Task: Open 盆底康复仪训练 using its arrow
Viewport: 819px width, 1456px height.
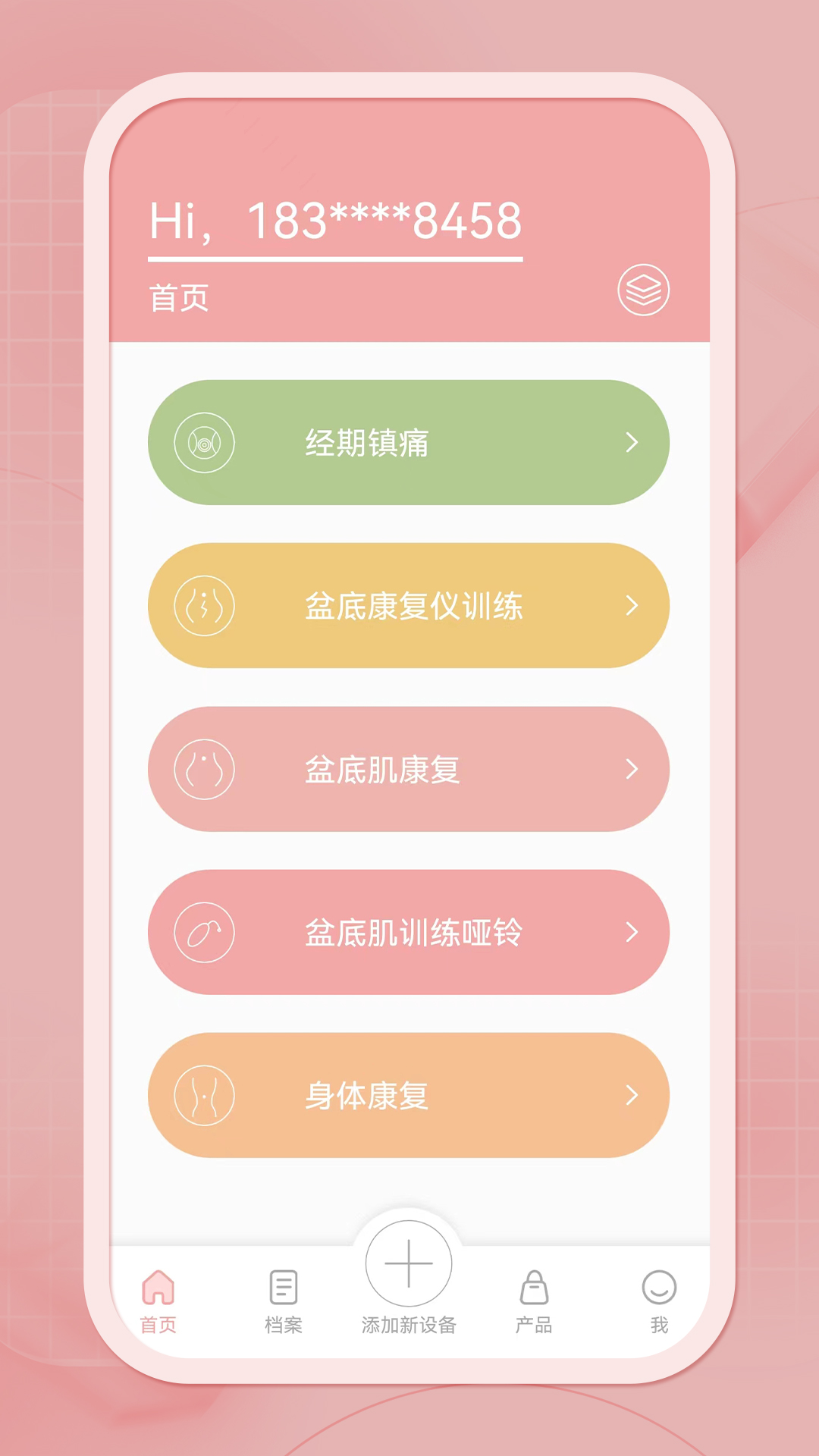Action: tap(632, 606)
